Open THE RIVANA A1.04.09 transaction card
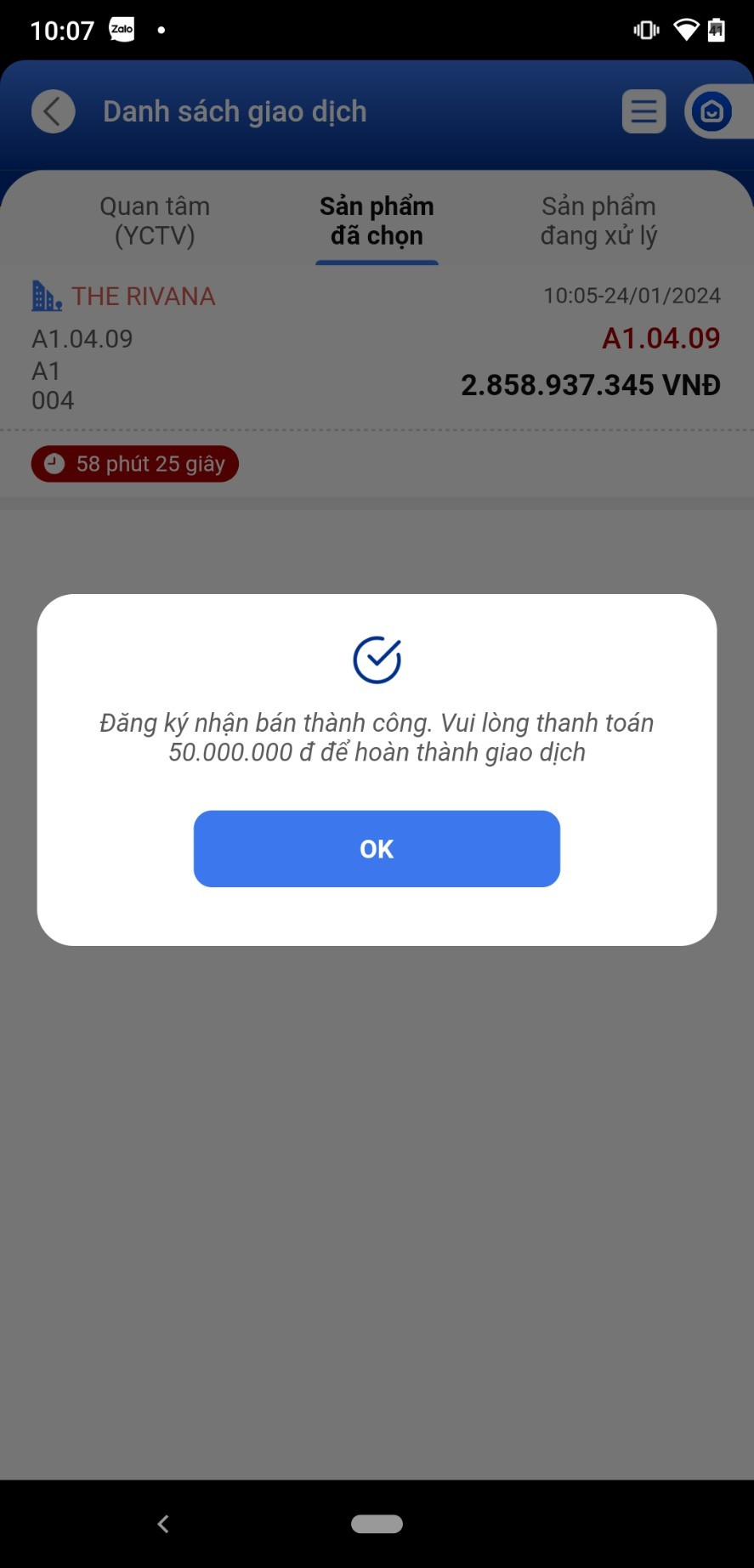This screenshot has height=1568, width=754. click(x=377, y=348)
